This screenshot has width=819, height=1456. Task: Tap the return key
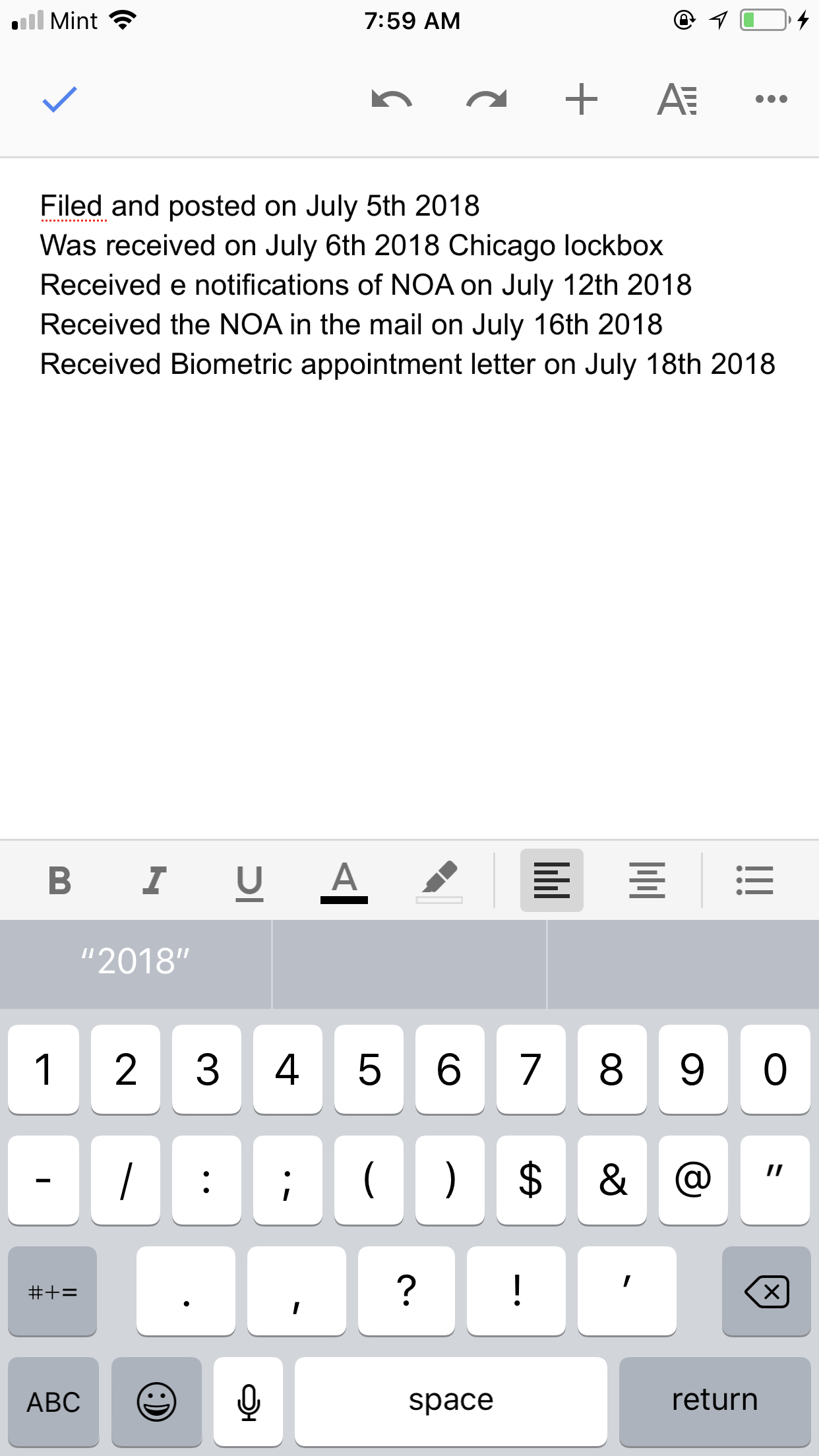pyautogui.click(x=715, y=1401)
